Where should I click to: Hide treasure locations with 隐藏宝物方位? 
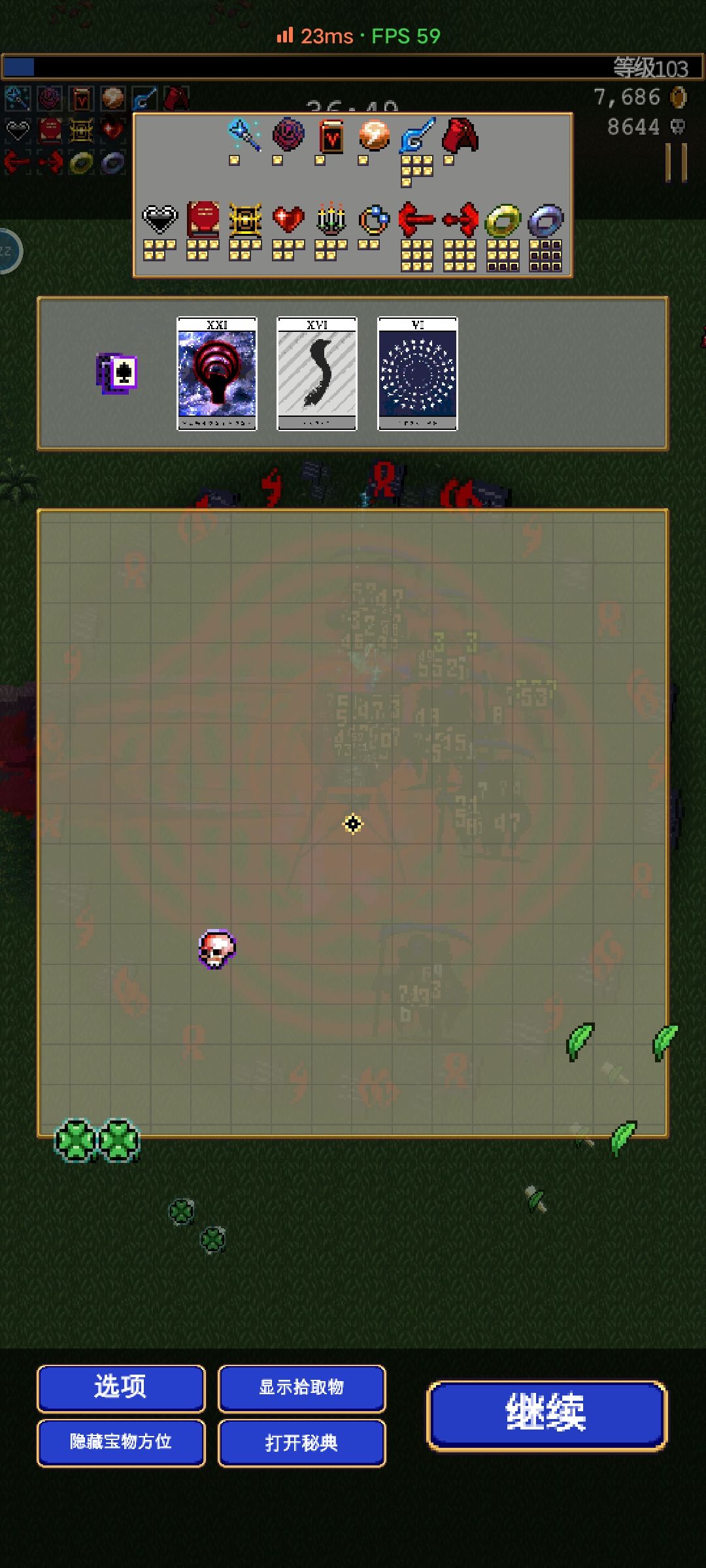(121, 1443)
